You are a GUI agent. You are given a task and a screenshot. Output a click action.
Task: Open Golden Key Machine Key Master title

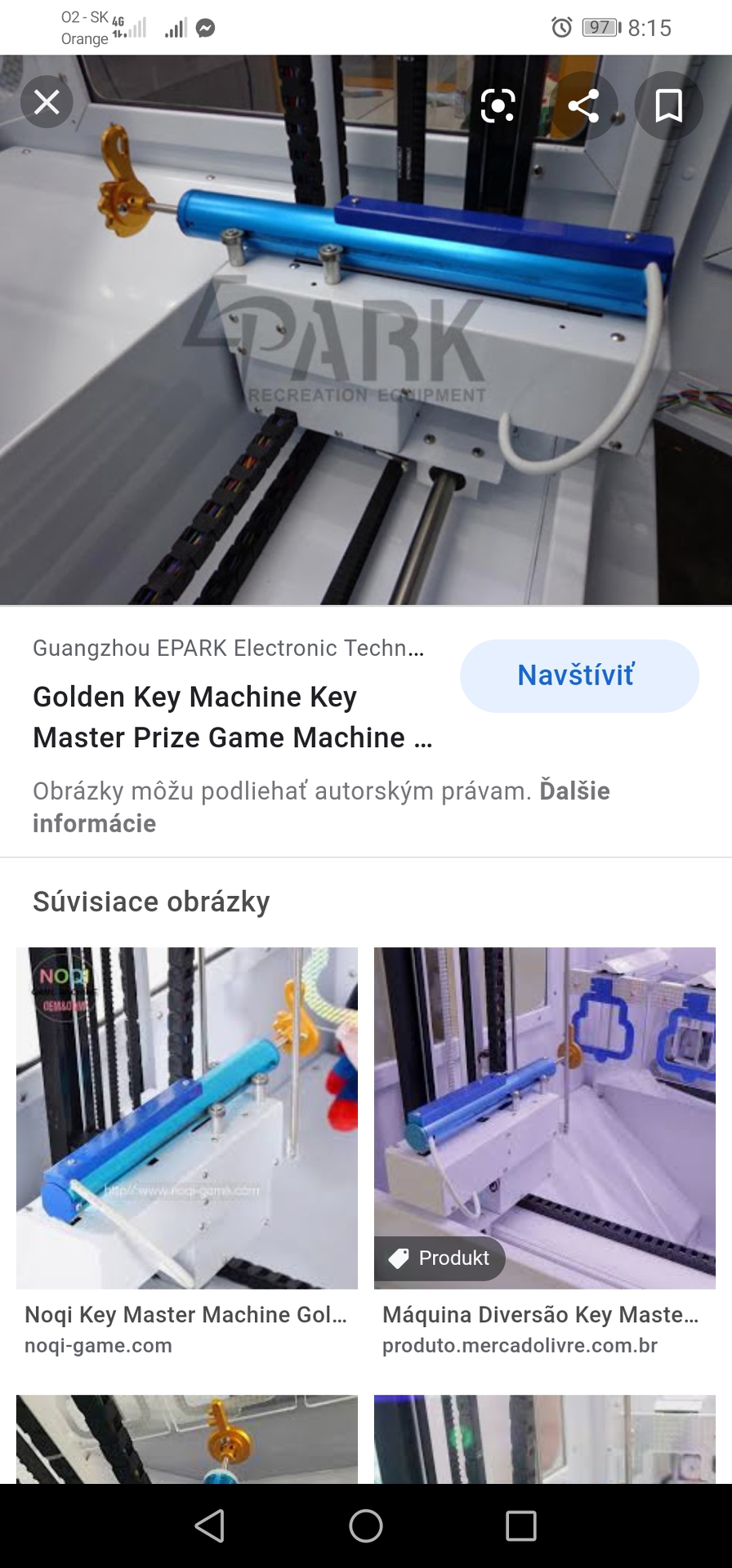tap(232, 717)
